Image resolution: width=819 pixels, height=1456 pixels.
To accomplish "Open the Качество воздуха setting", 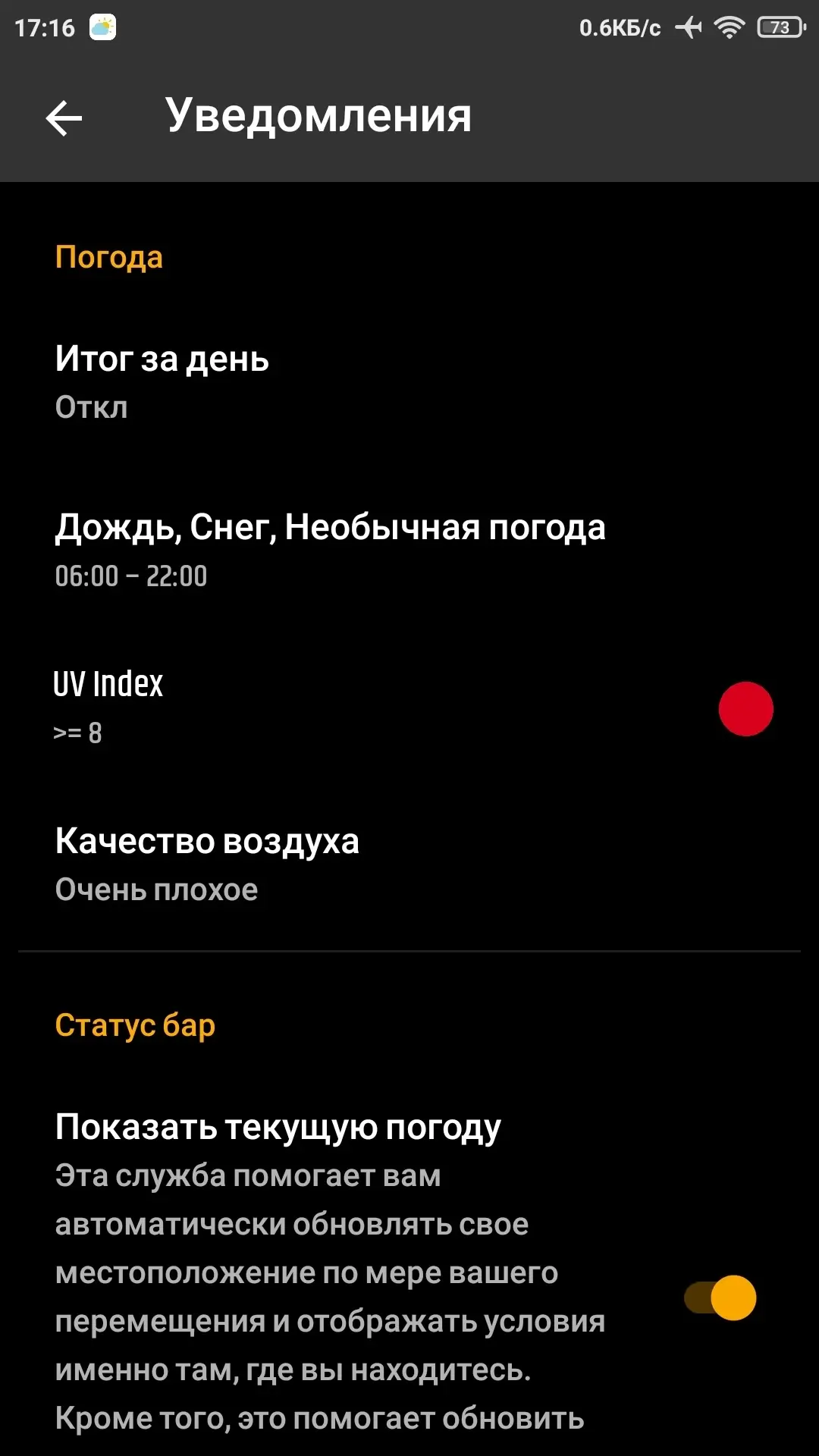I will (x=409, y=865).
